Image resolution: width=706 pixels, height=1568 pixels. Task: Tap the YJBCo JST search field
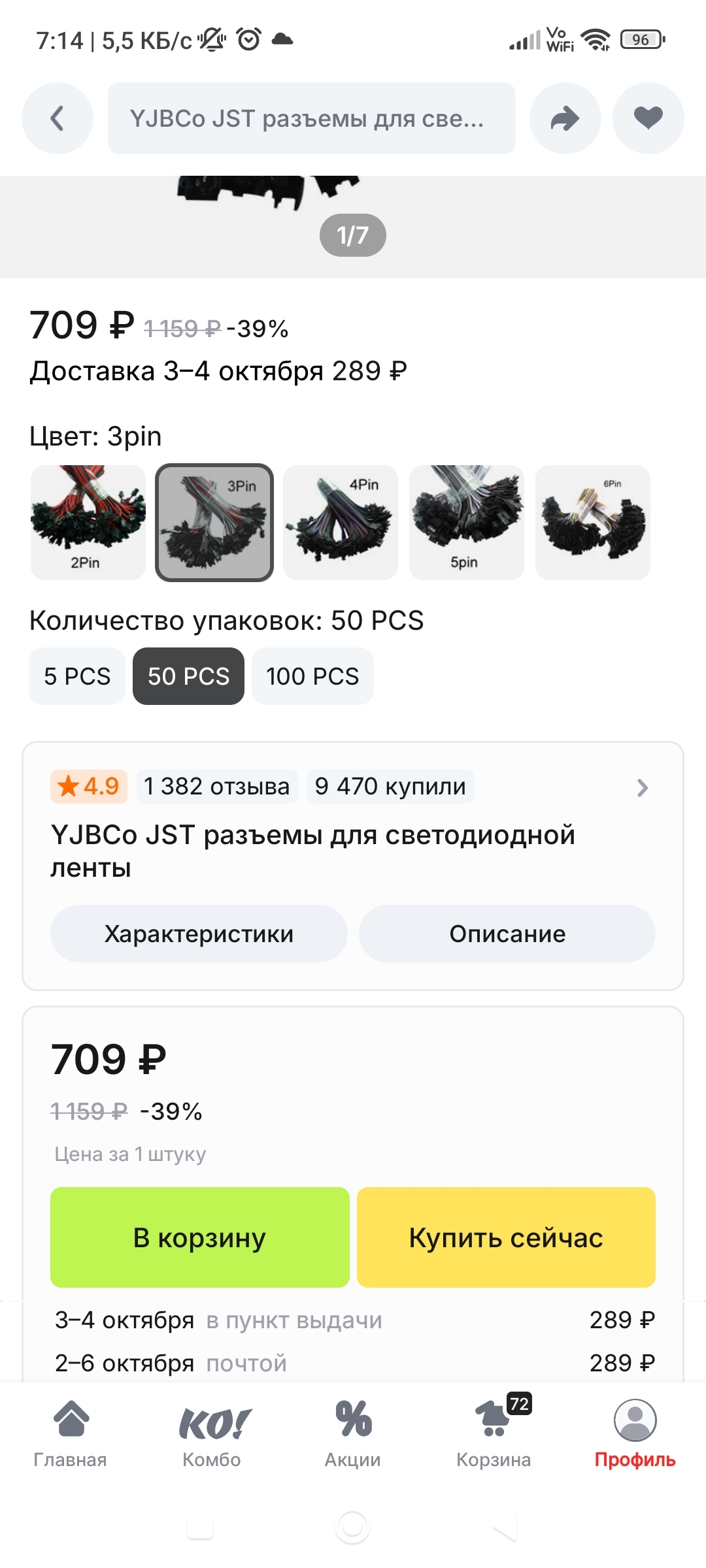click(x=311, y=118)
